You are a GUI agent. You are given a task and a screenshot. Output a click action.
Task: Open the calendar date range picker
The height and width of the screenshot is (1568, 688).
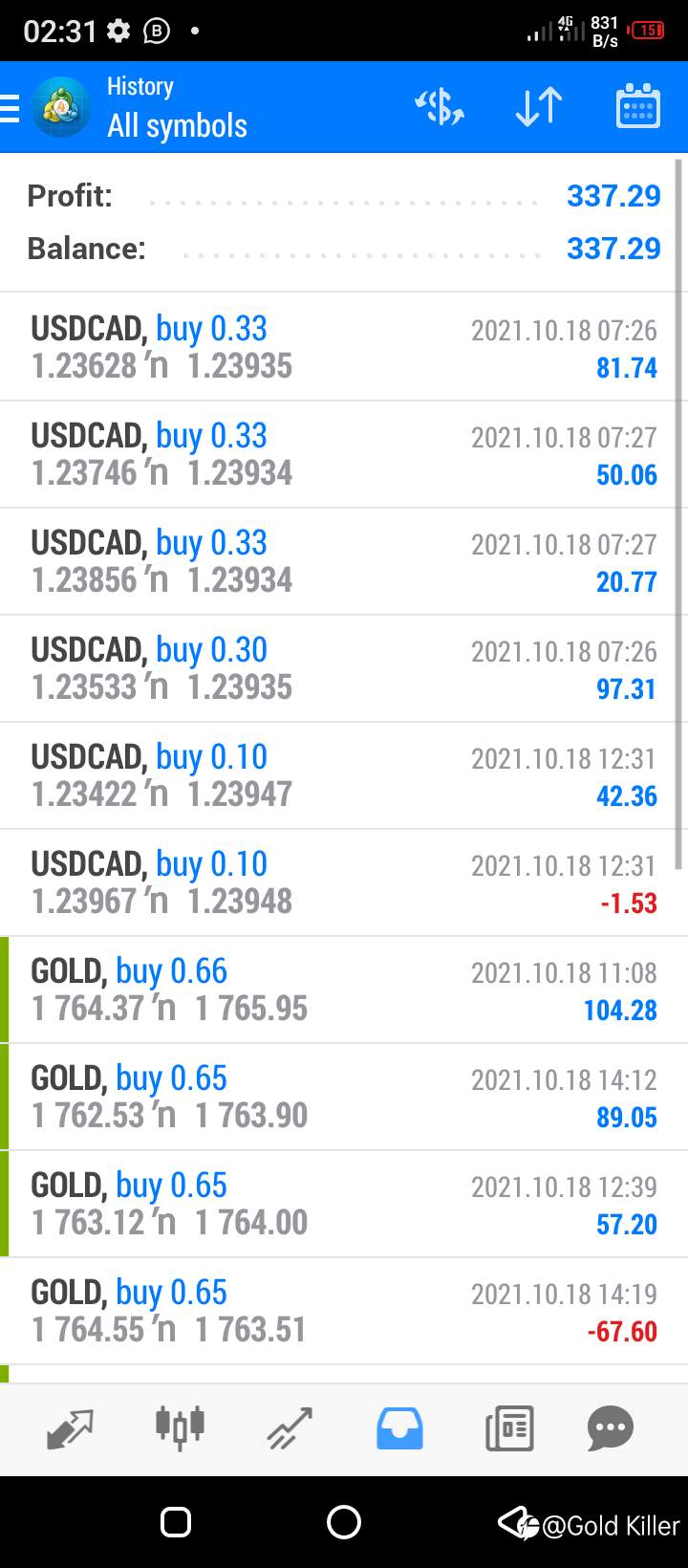tap(637, 106)
